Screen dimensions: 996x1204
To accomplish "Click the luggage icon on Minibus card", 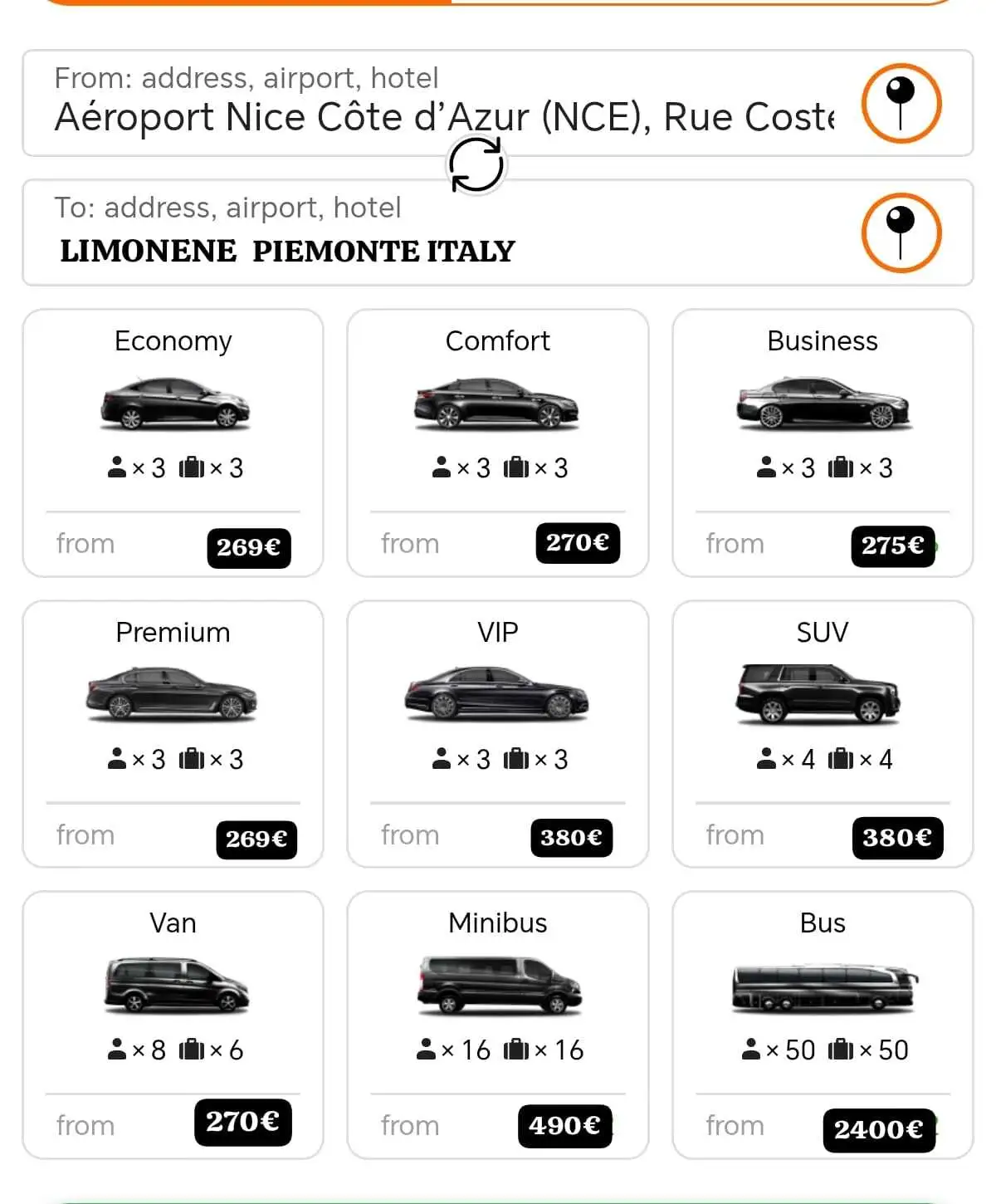I will (x=520, y=1049).
